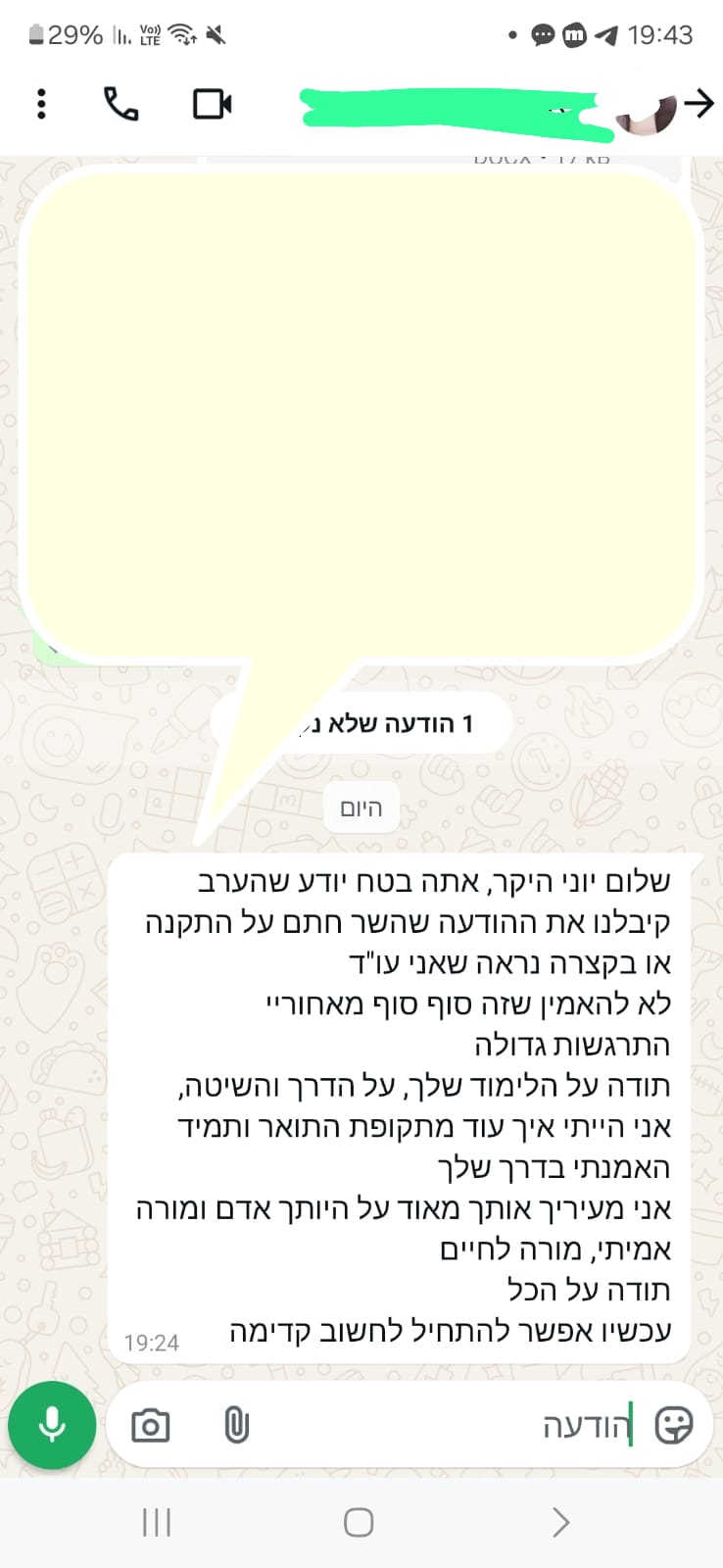
Task: Go to the home screen
Action: point(359,1522)
